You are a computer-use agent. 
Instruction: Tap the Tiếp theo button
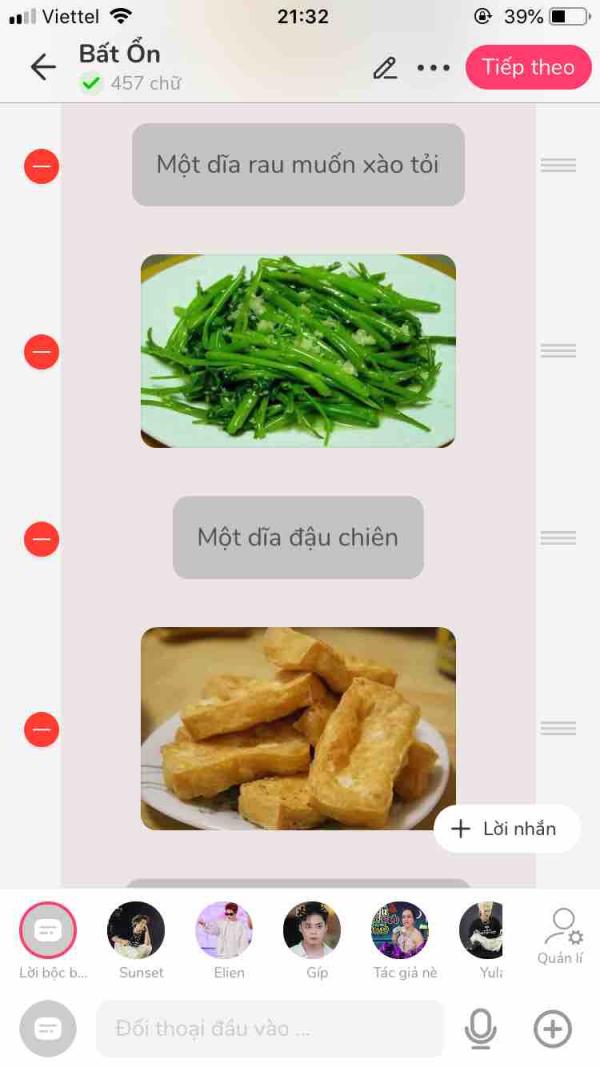(528, 67)
